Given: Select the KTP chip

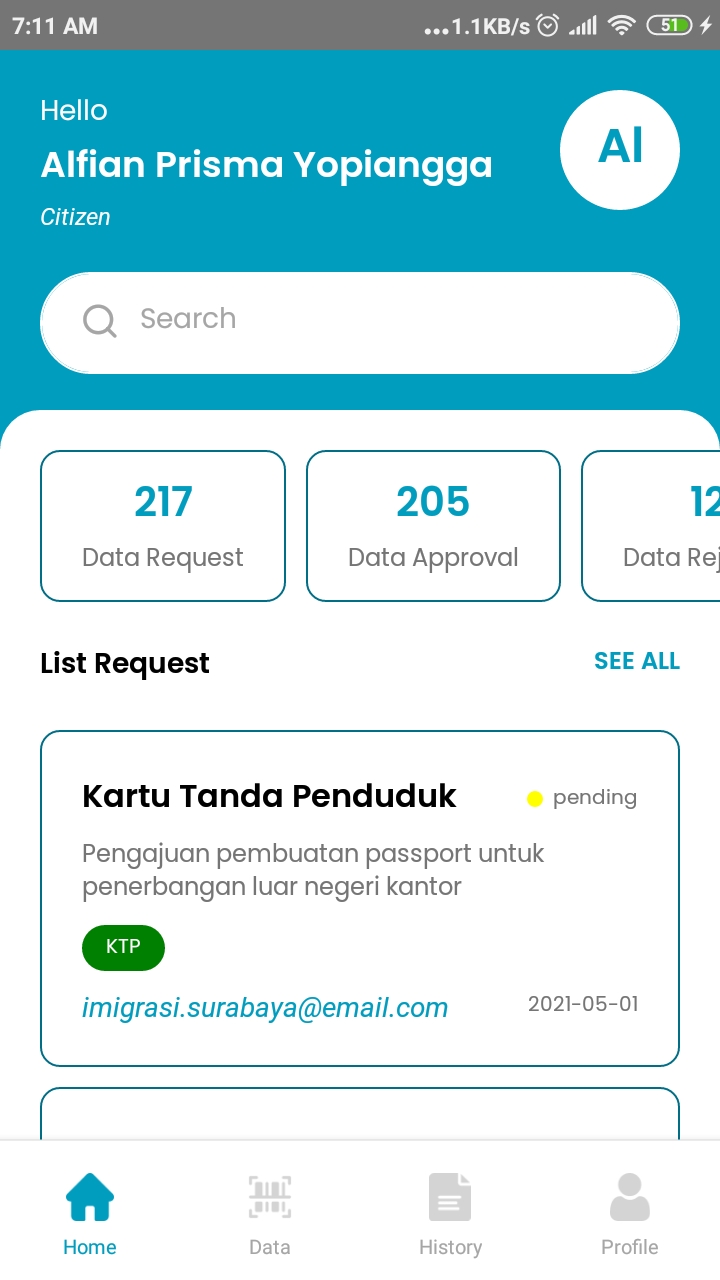Looking at the screenshot, I should 123,947.
